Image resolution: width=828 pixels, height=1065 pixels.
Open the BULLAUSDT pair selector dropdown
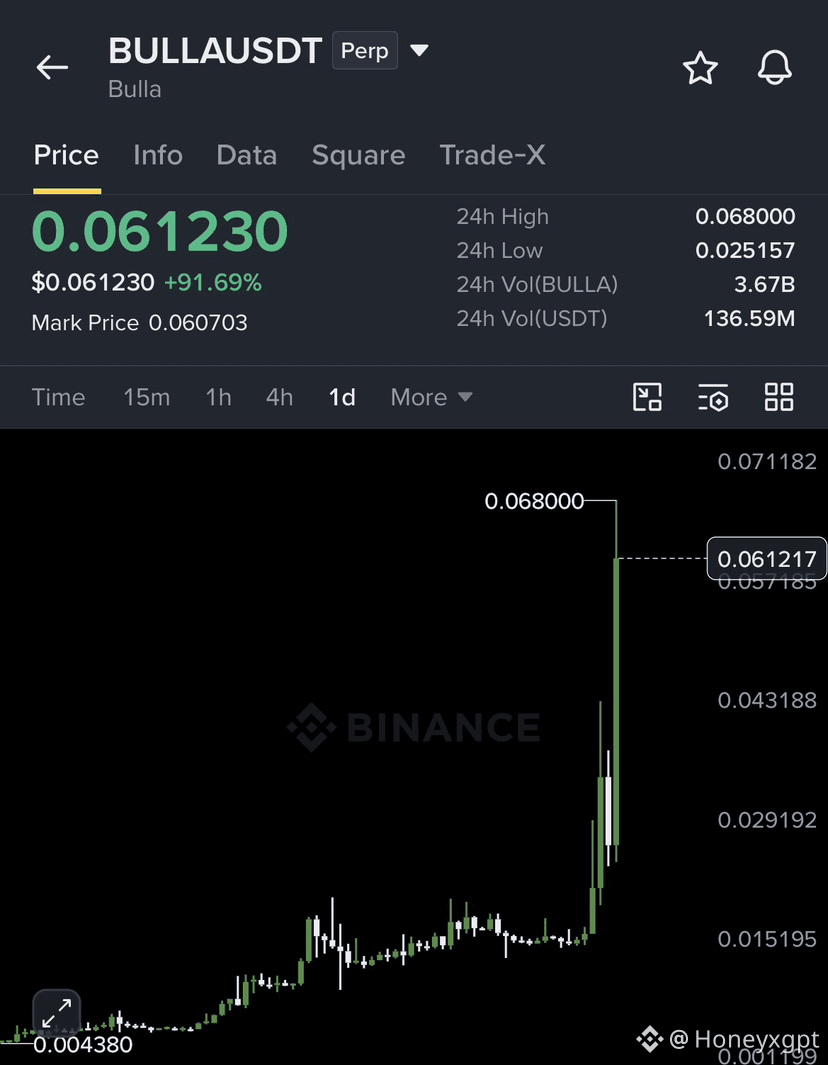(419, 50)
